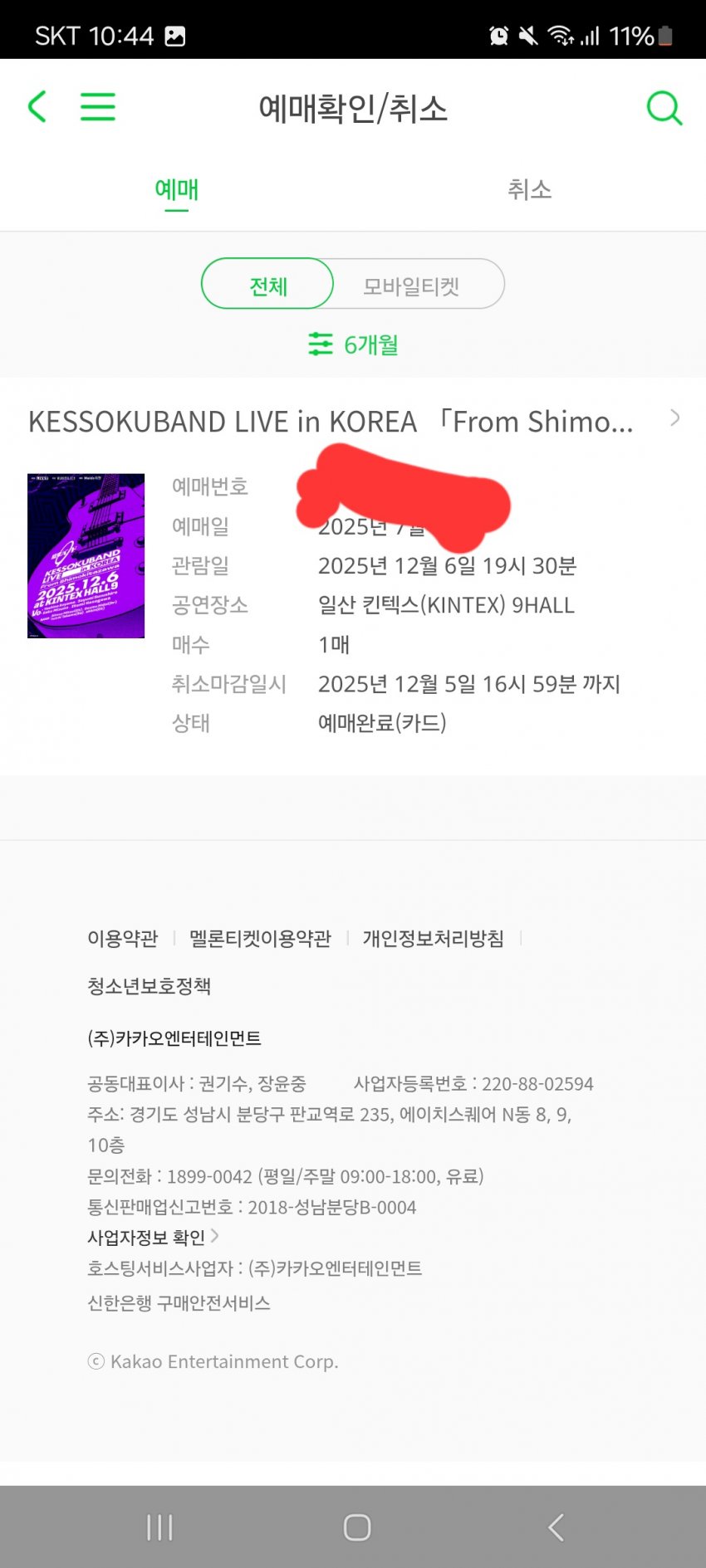Switch to the 취소 tab
Viewport: 706px width, 1568px height.
coord(529,190)
